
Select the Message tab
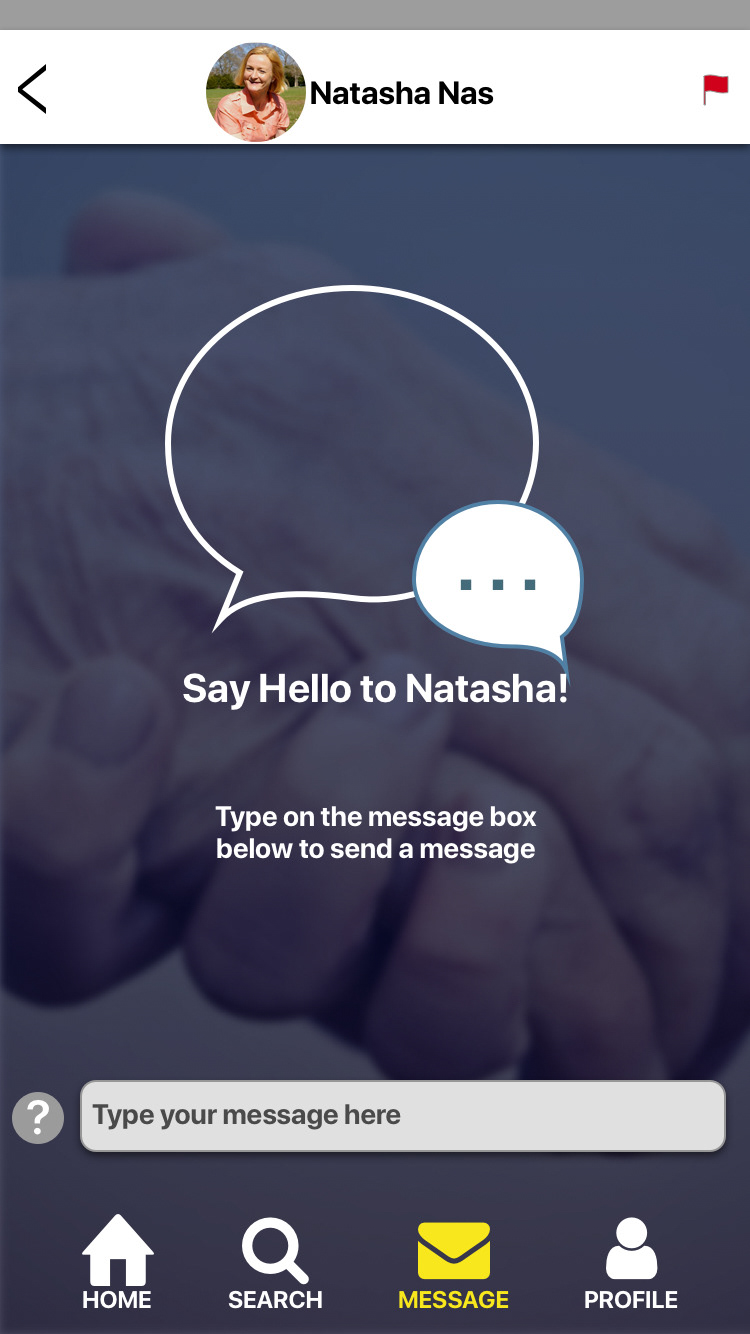click(x=453, y=1265)
